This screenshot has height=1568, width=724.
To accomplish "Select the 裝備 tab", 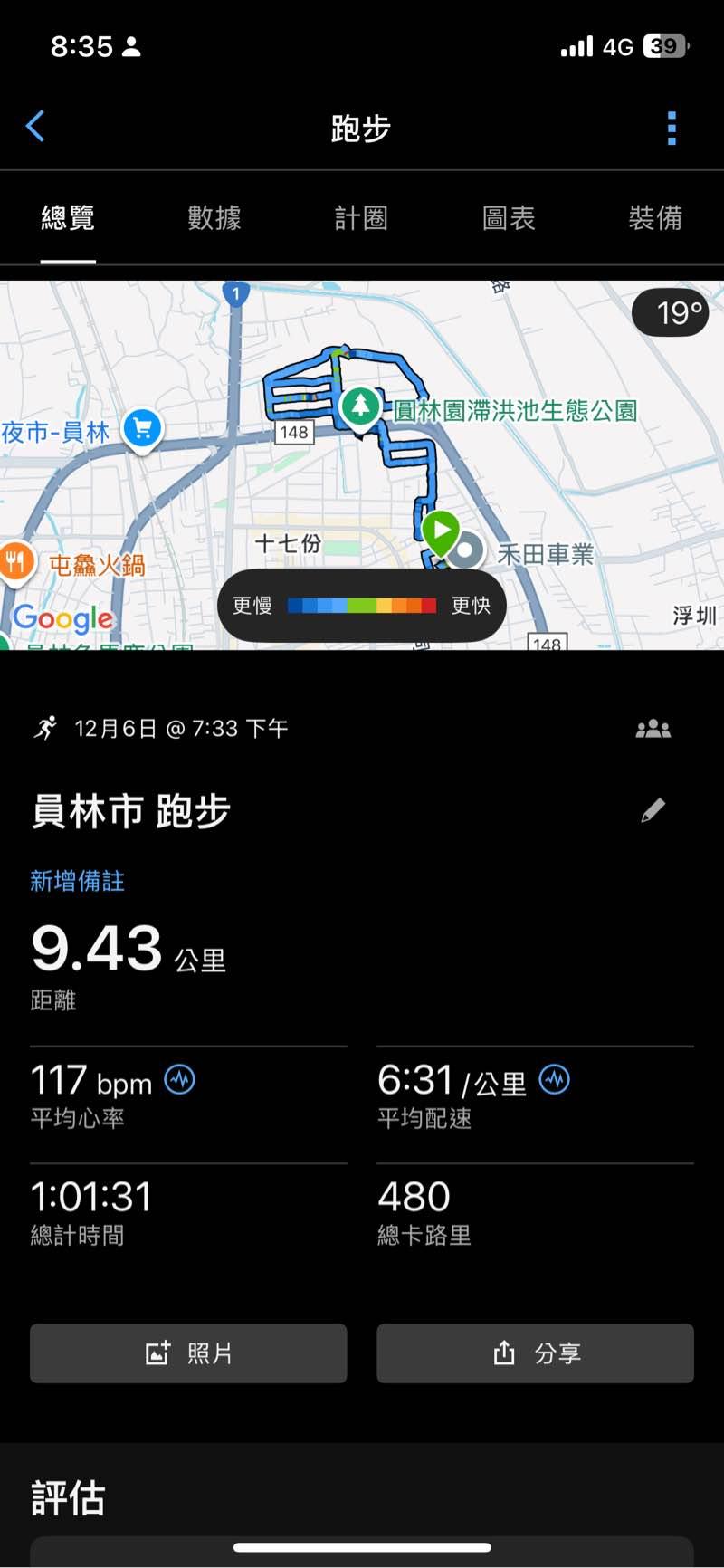I will click(655, 218).
